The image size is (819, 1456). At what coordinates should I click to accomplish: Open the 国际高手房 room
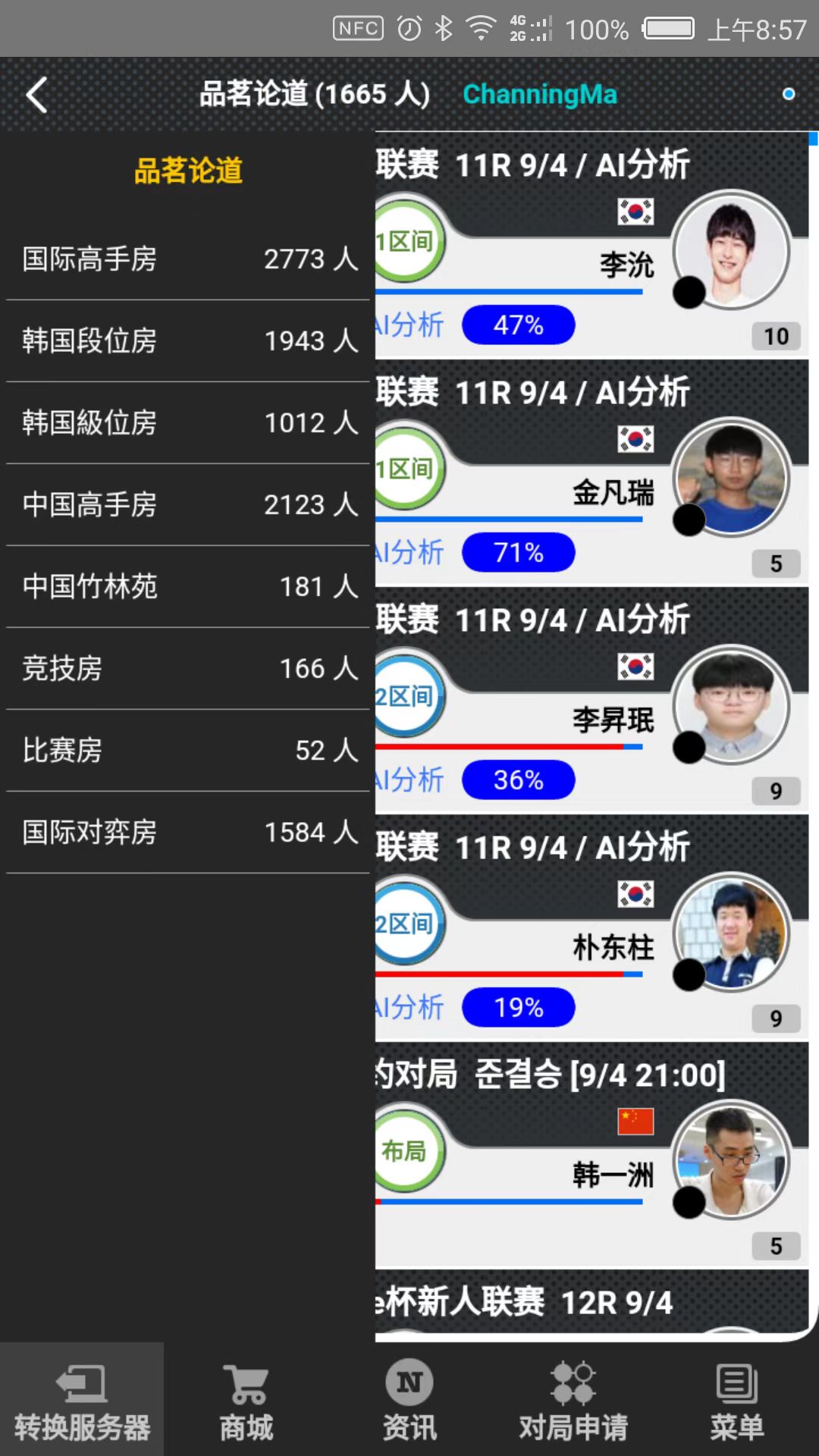pyautogui.click(x=188, y=259)
